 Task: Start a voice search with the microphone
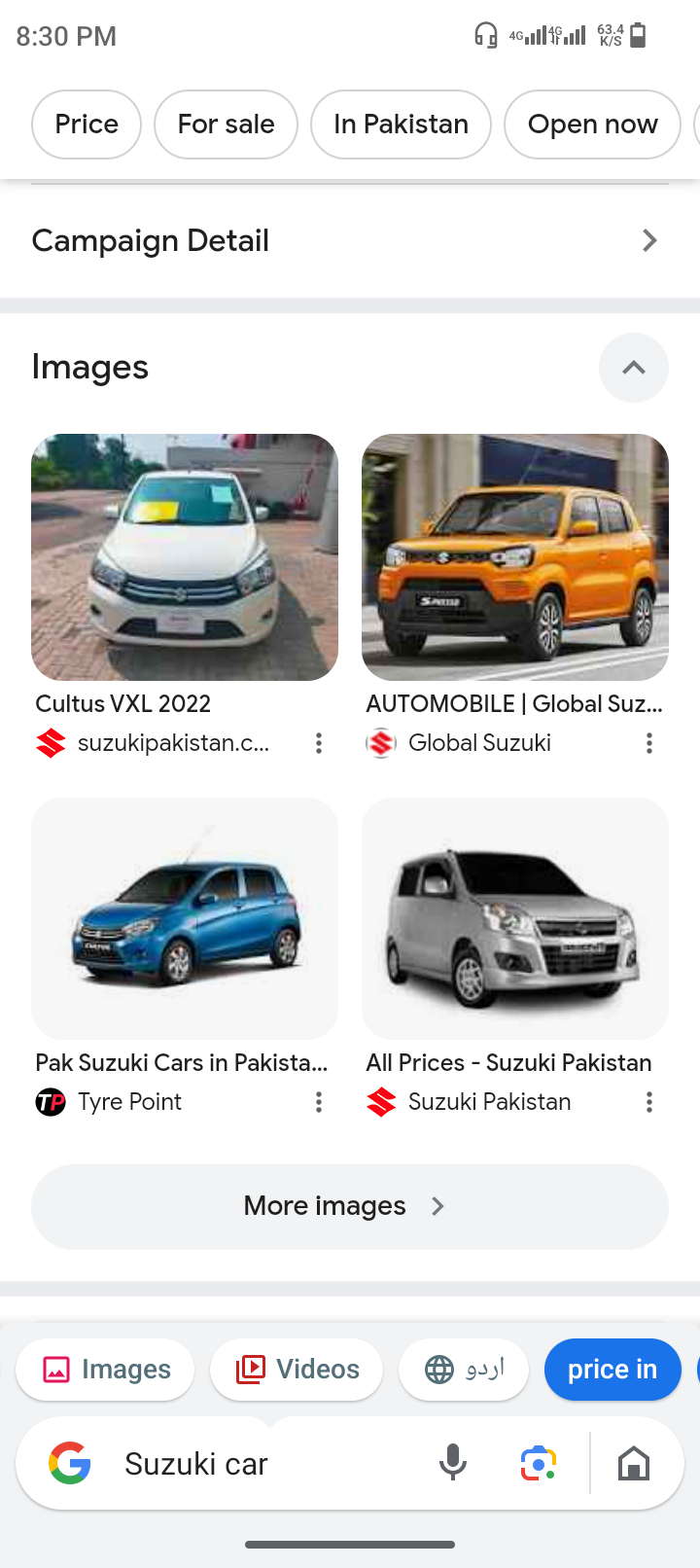(453, 1463)
